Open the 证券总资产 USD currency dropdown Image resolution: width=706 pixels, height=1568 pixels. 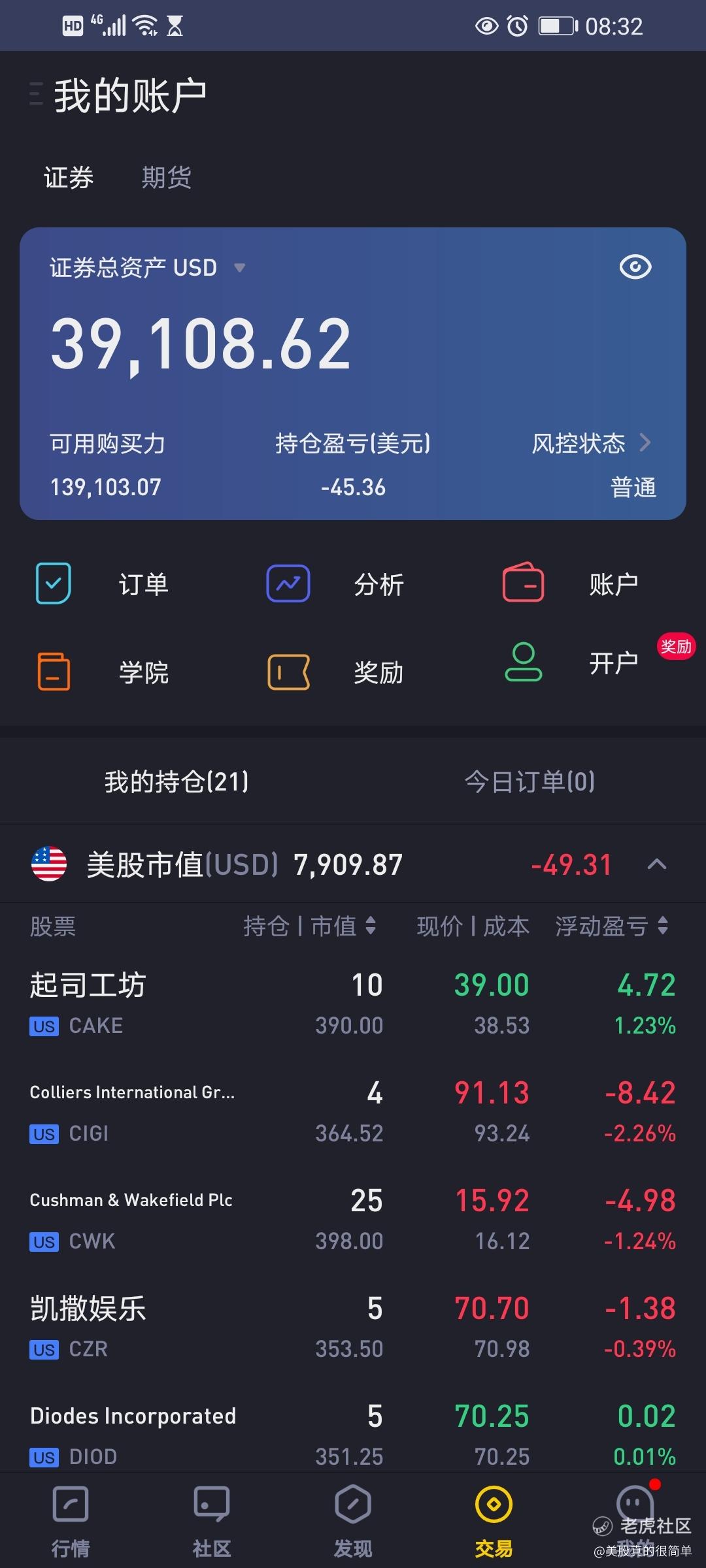pyautogui.click(x=239, y=268)
